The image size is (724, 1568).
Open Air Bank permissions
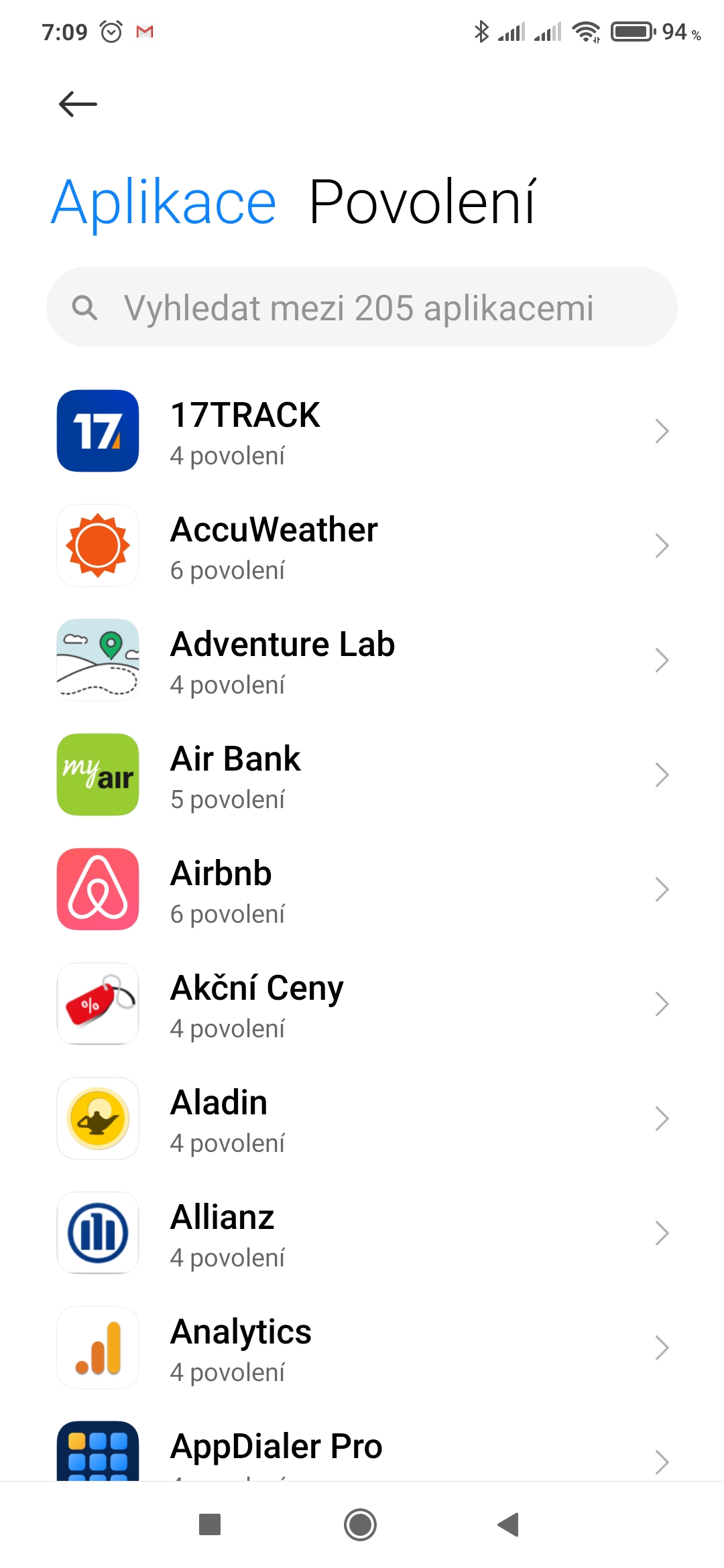click(x=362, y=775)
